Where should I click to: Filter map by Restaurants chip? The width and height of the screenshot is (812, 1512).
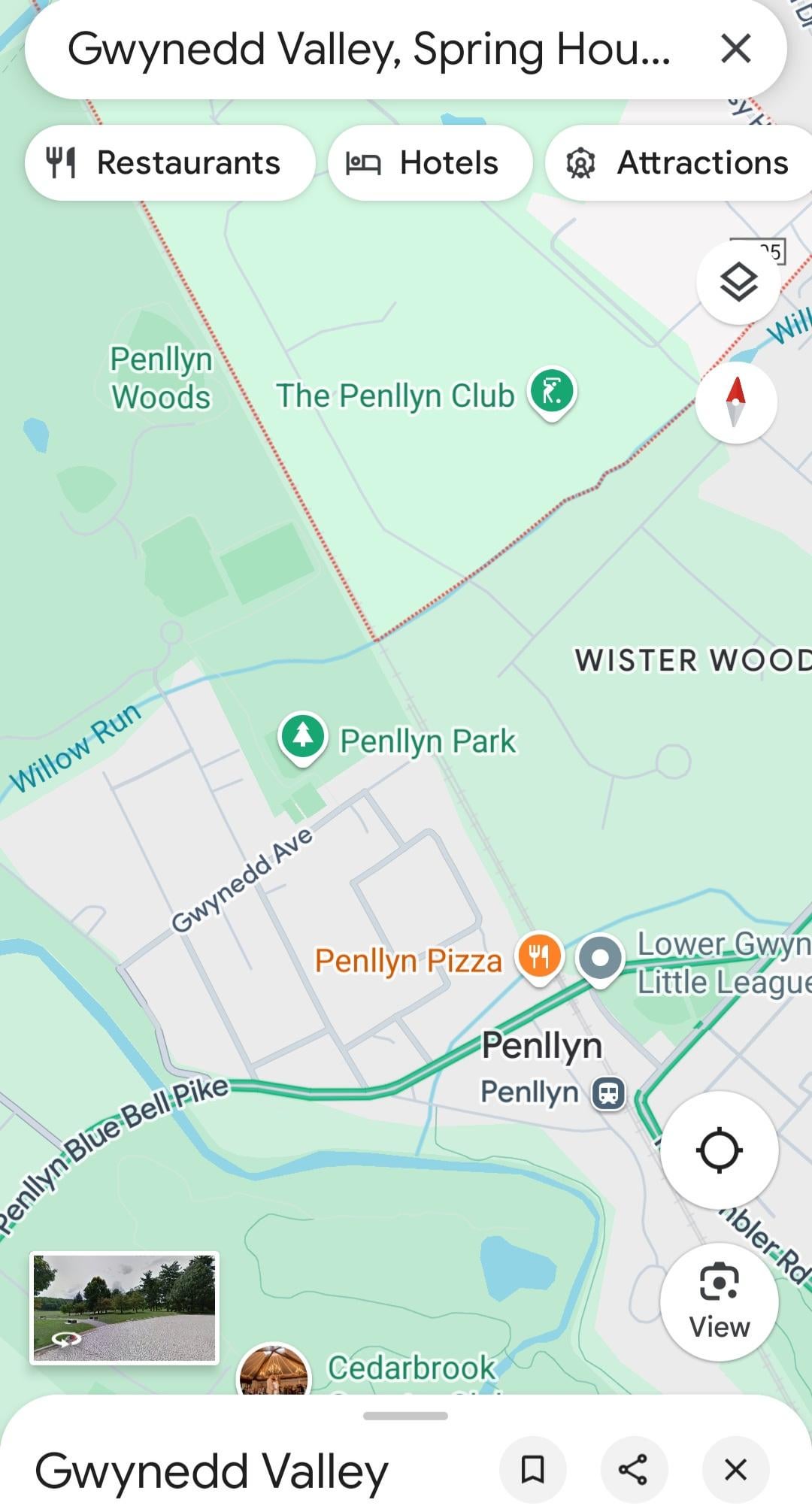169,162
